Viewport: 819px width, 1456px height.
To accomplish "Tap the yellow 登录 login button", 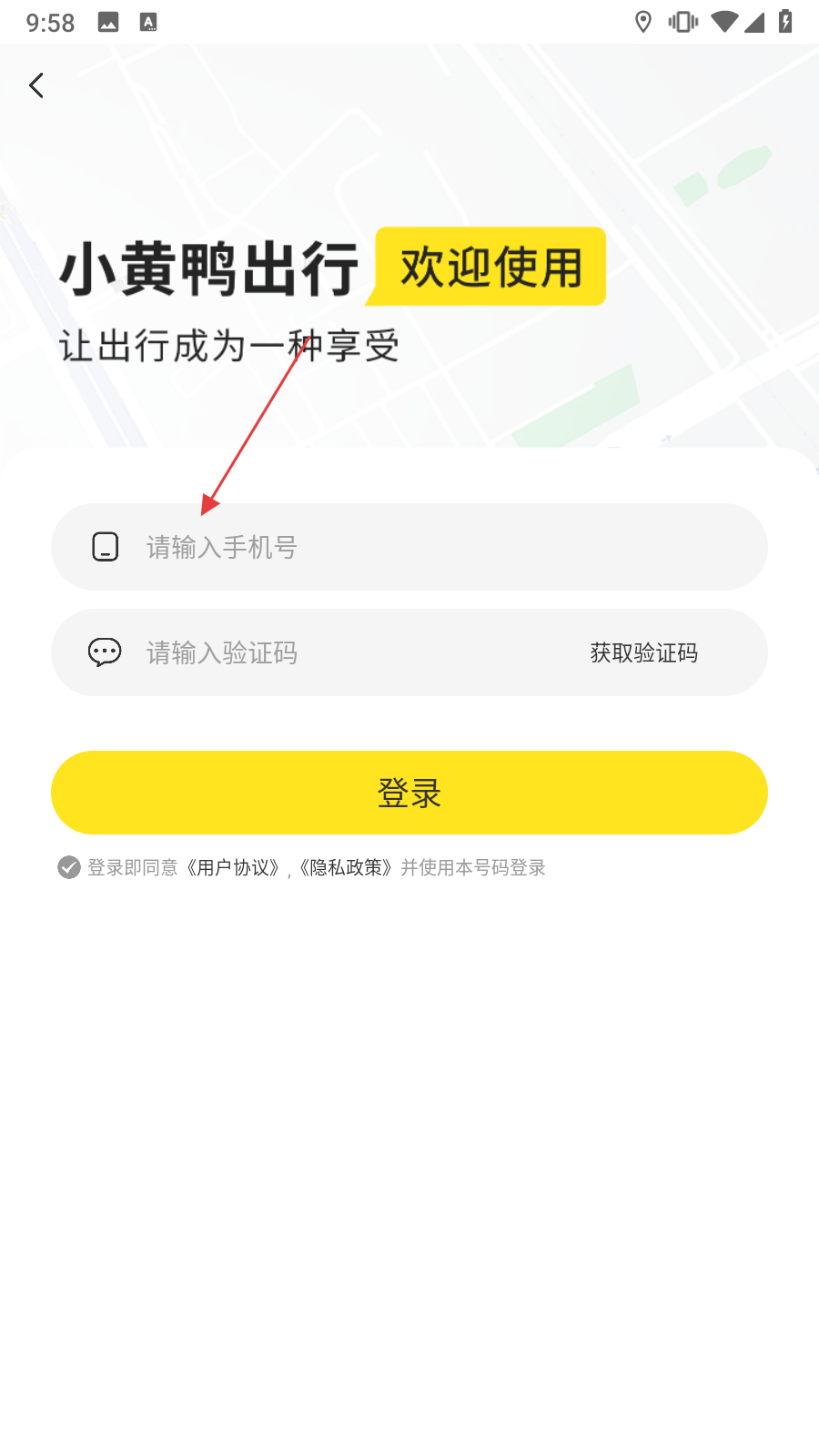I will click(x=409, y=793).
